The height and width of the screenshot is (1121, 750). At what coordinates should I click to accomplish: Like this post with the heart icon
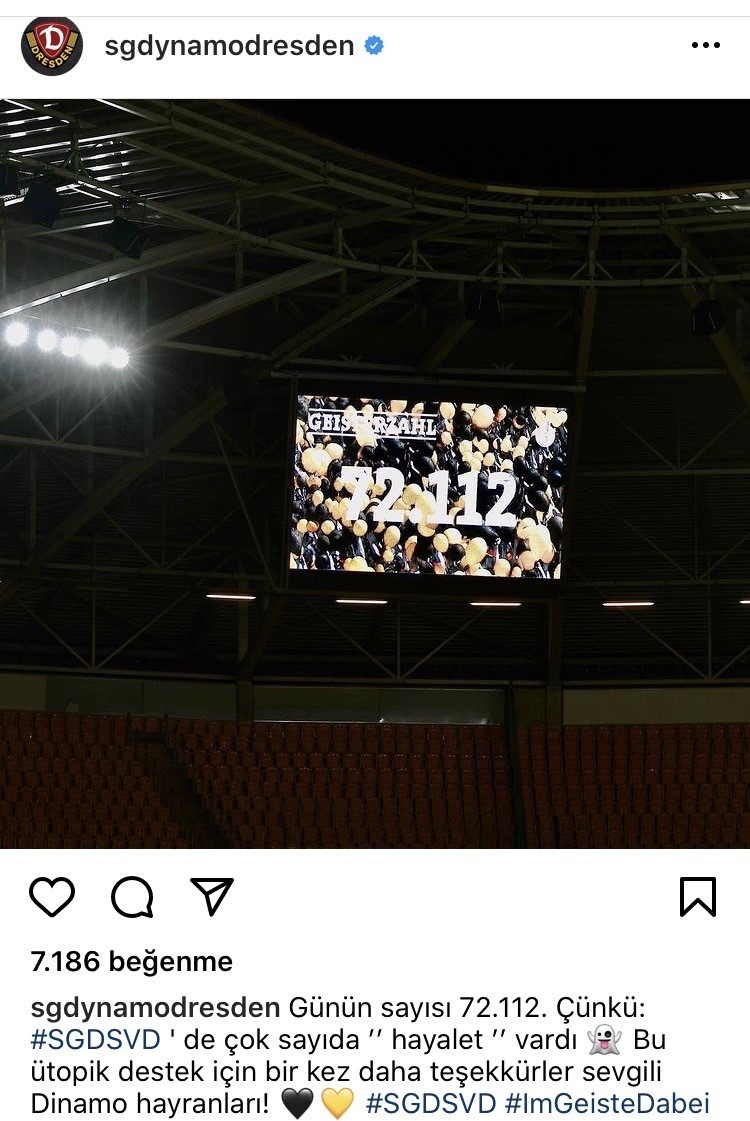click(52, 896)
